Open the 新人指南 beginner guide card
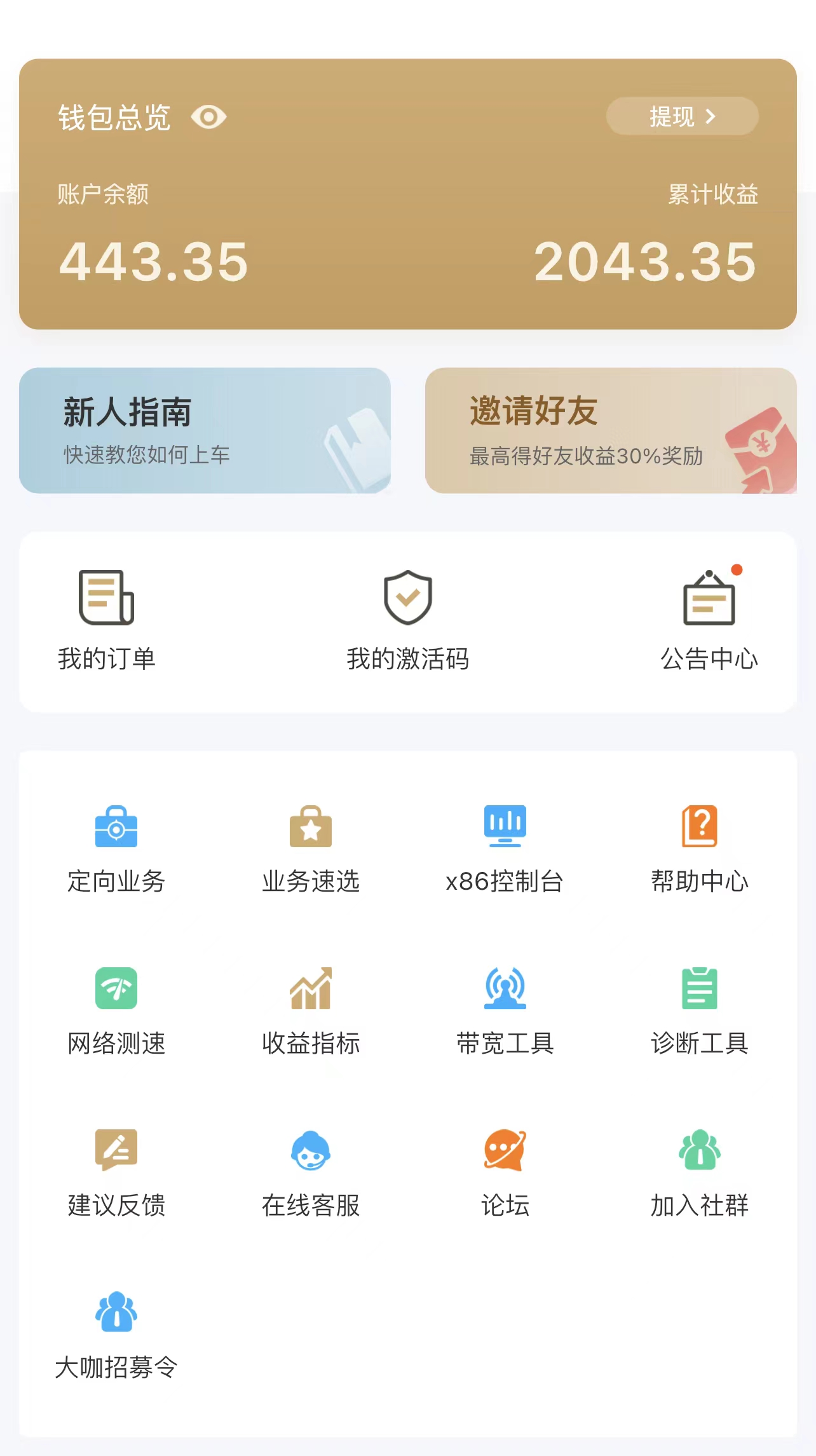 pyautogui.click(x=205, y=430)
